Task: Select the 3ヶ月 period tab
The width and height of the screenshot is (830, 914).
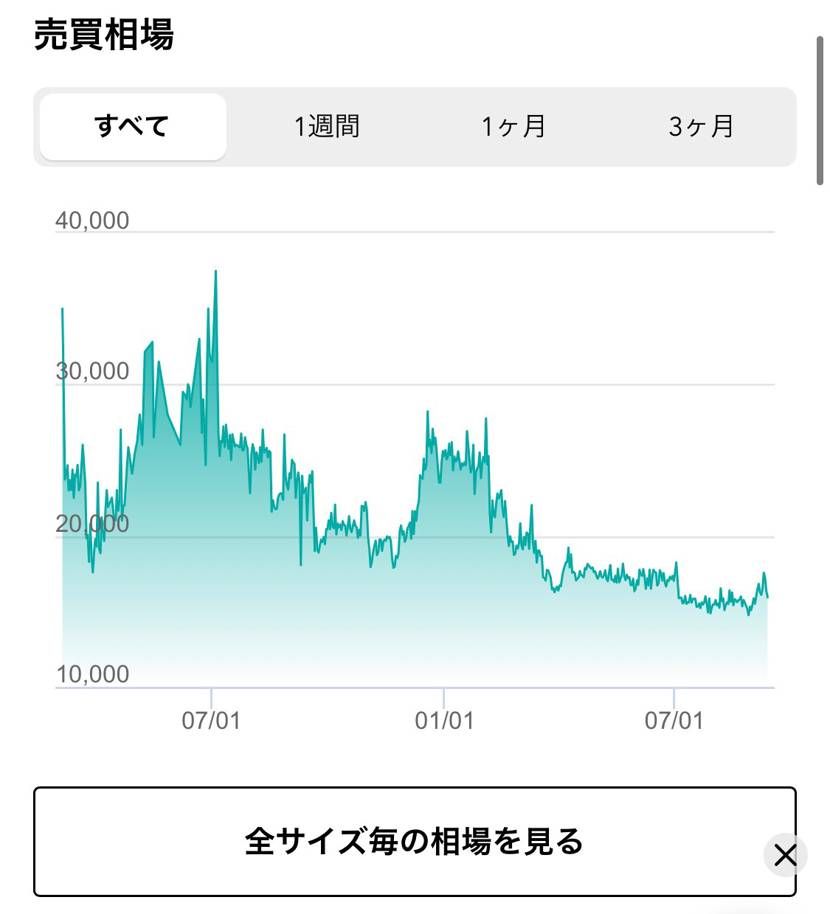Action: tap(701, 126)
